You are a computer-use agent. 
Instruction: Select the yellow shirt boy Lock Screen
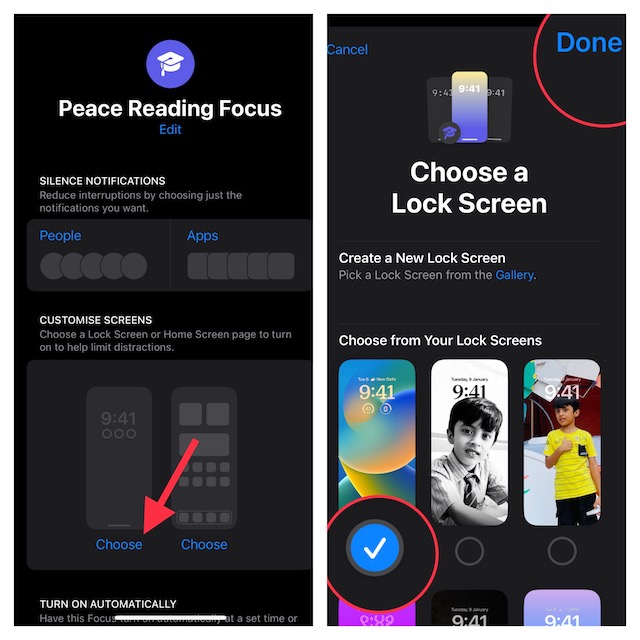coord(562,551)
